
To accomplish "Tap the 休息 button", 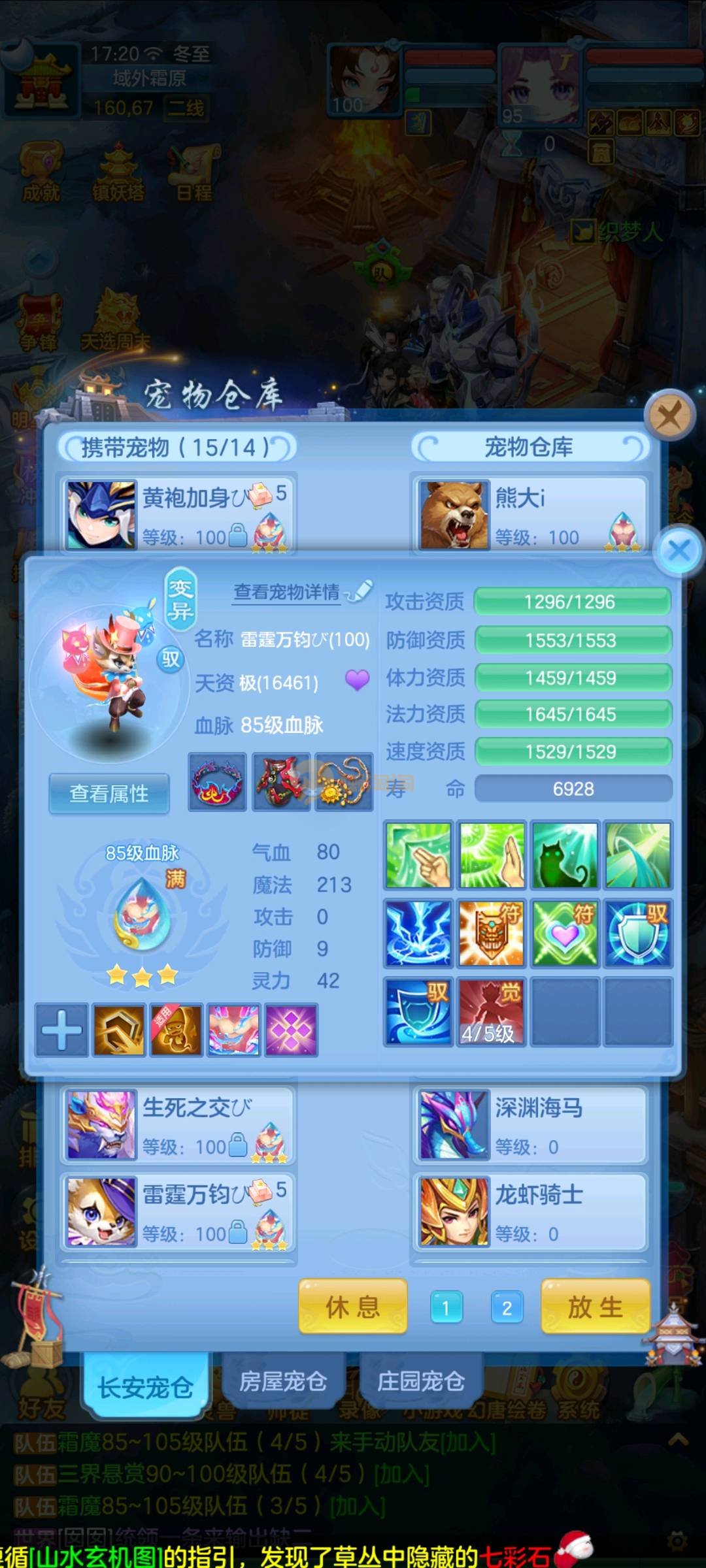I will [352, 1307].
